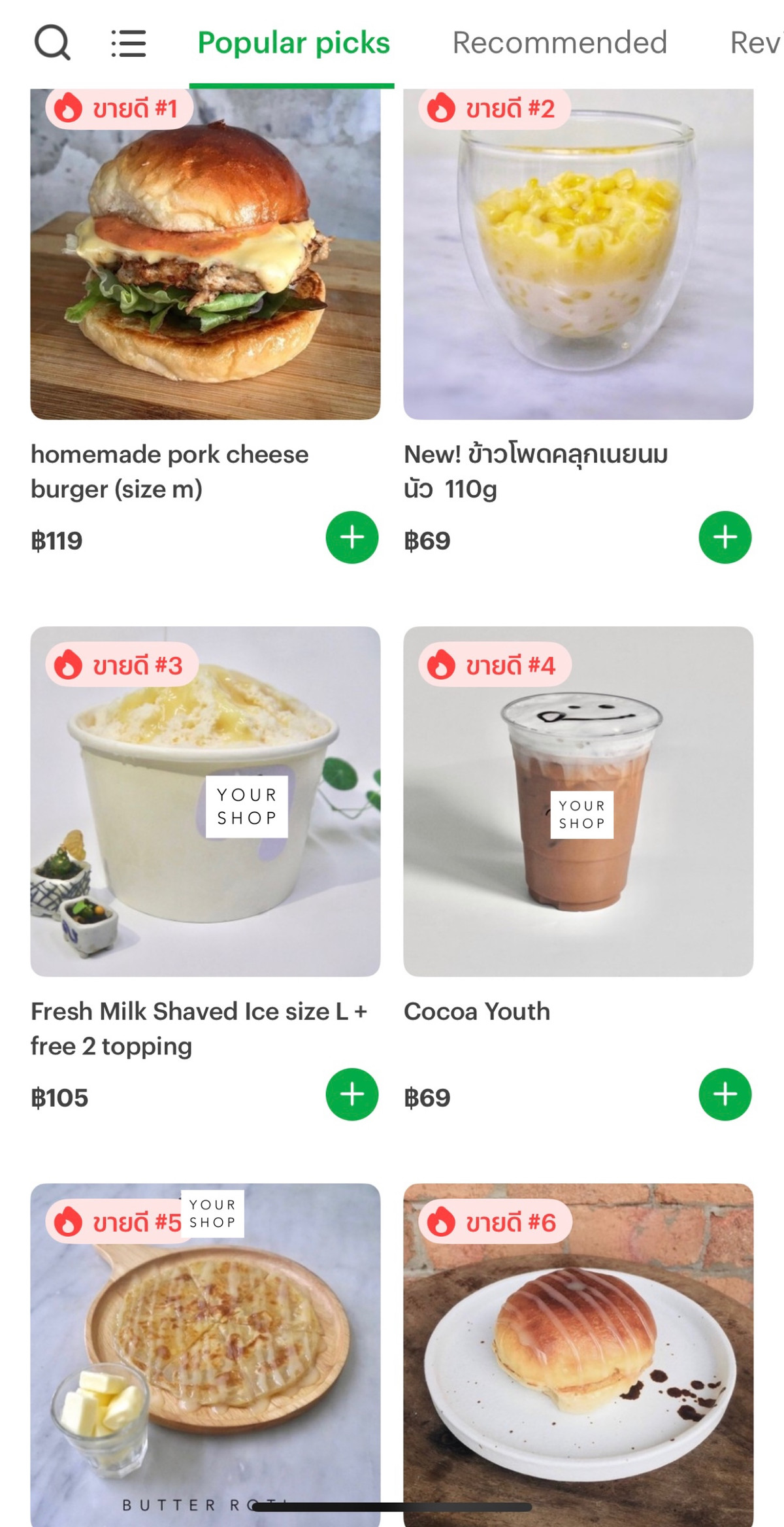784x1527 pixels.
Task: Open the best seller #6 bun item
Action: (578, 1353)
